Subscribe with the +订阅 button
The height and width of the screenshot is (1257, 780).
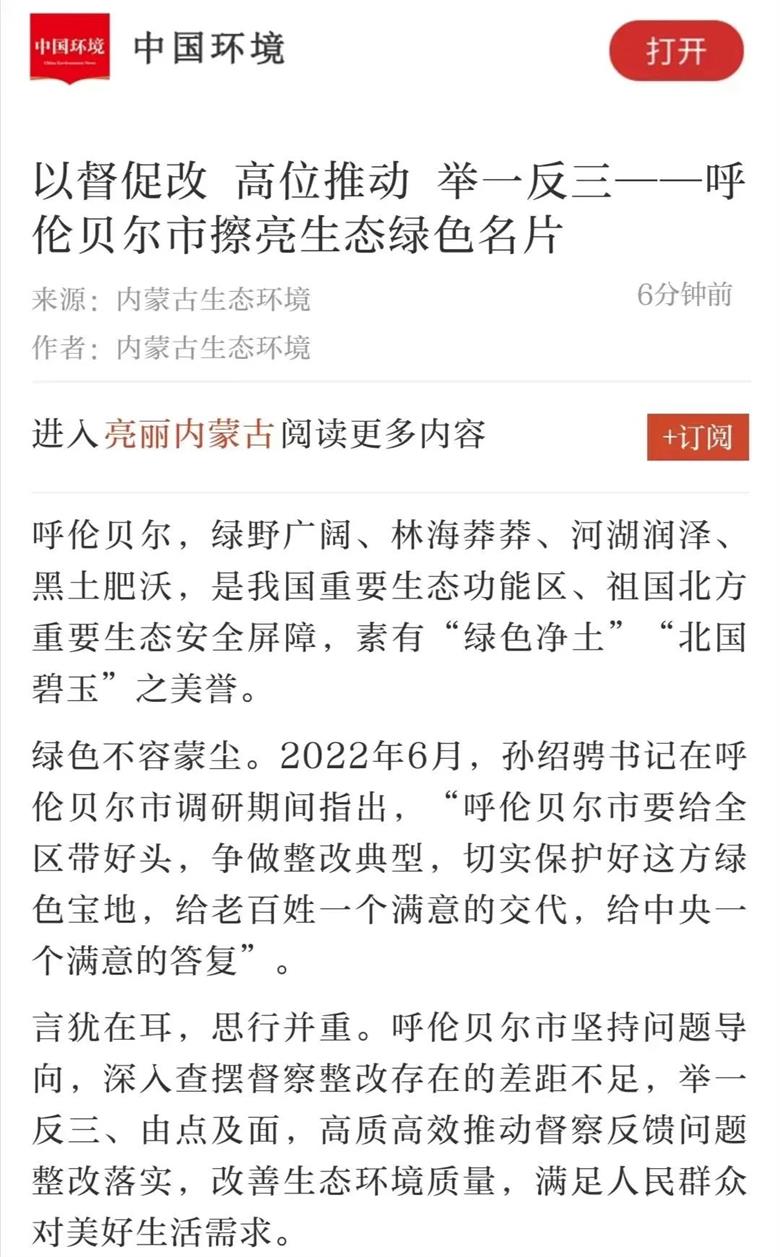click(697, 437)
